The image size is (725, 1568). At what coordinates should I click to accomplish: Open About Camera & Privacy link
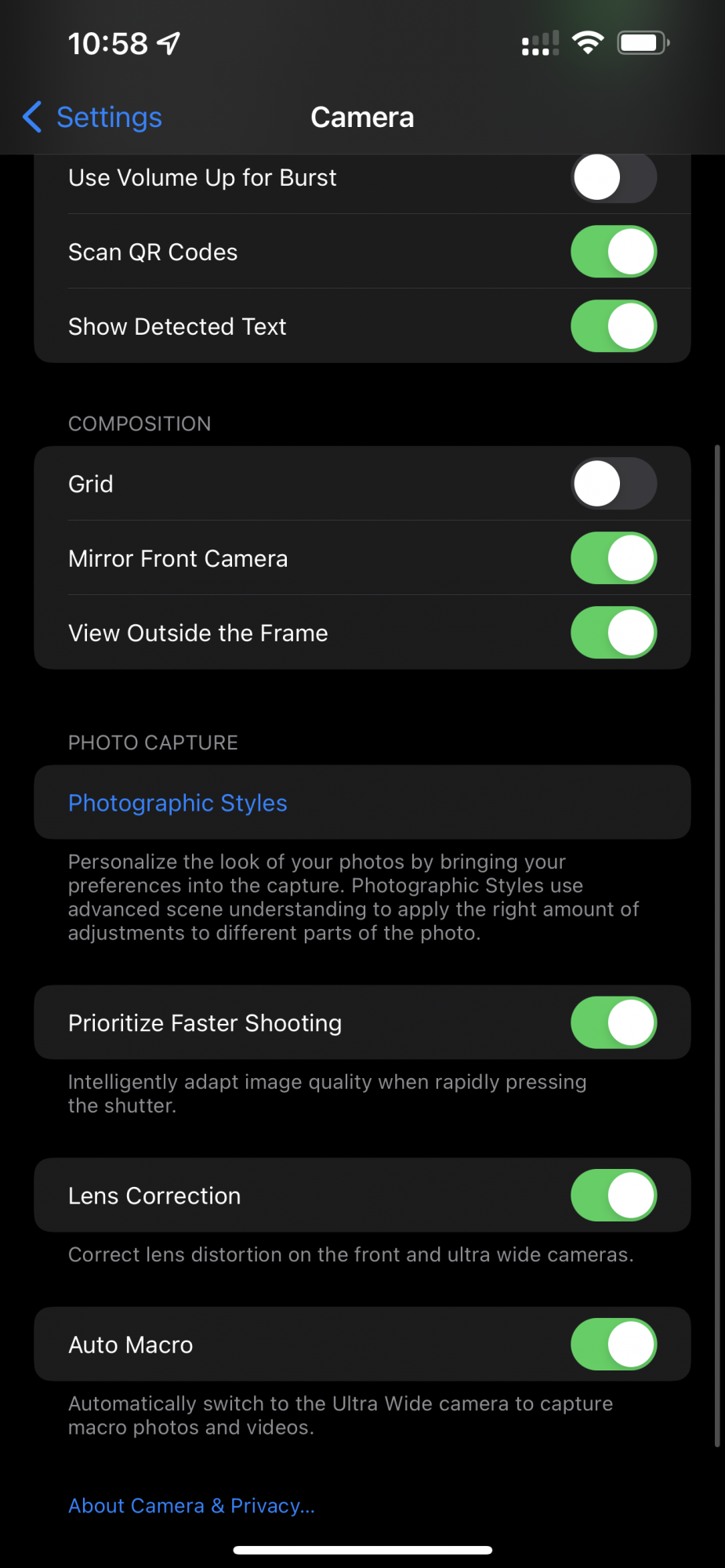tap(191, 1506)
